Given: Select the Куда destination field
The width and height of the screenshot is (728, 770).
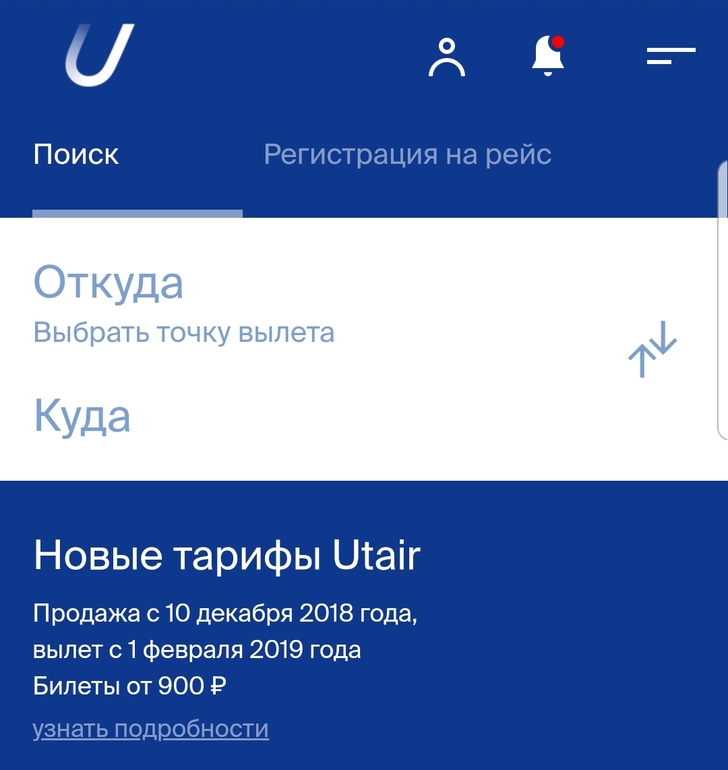Looking at the screenshot, I should [83, 416].
